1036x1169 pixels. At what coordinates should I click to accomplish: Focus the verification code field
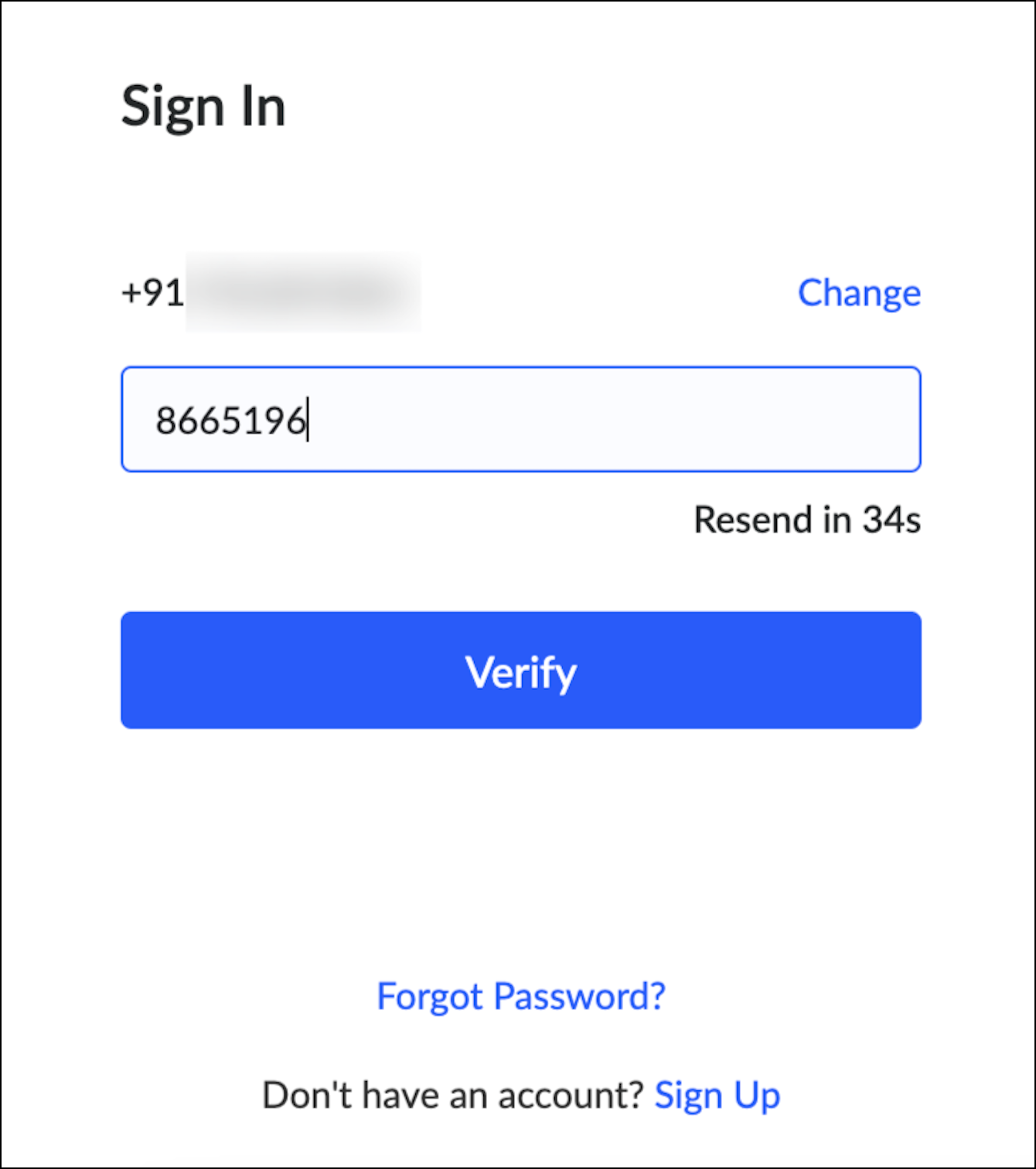coord(520,420)
